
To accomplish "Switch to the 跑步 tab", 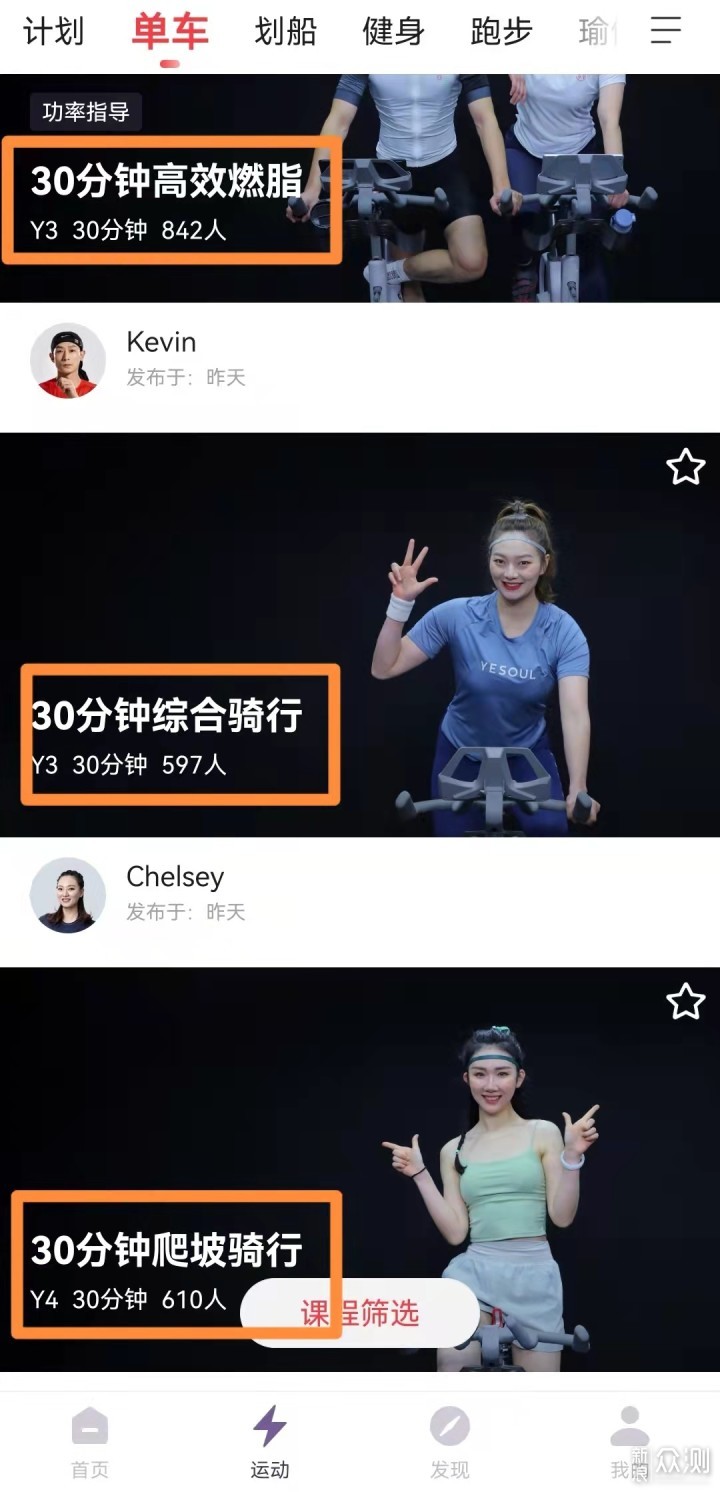I will point(501,32).
